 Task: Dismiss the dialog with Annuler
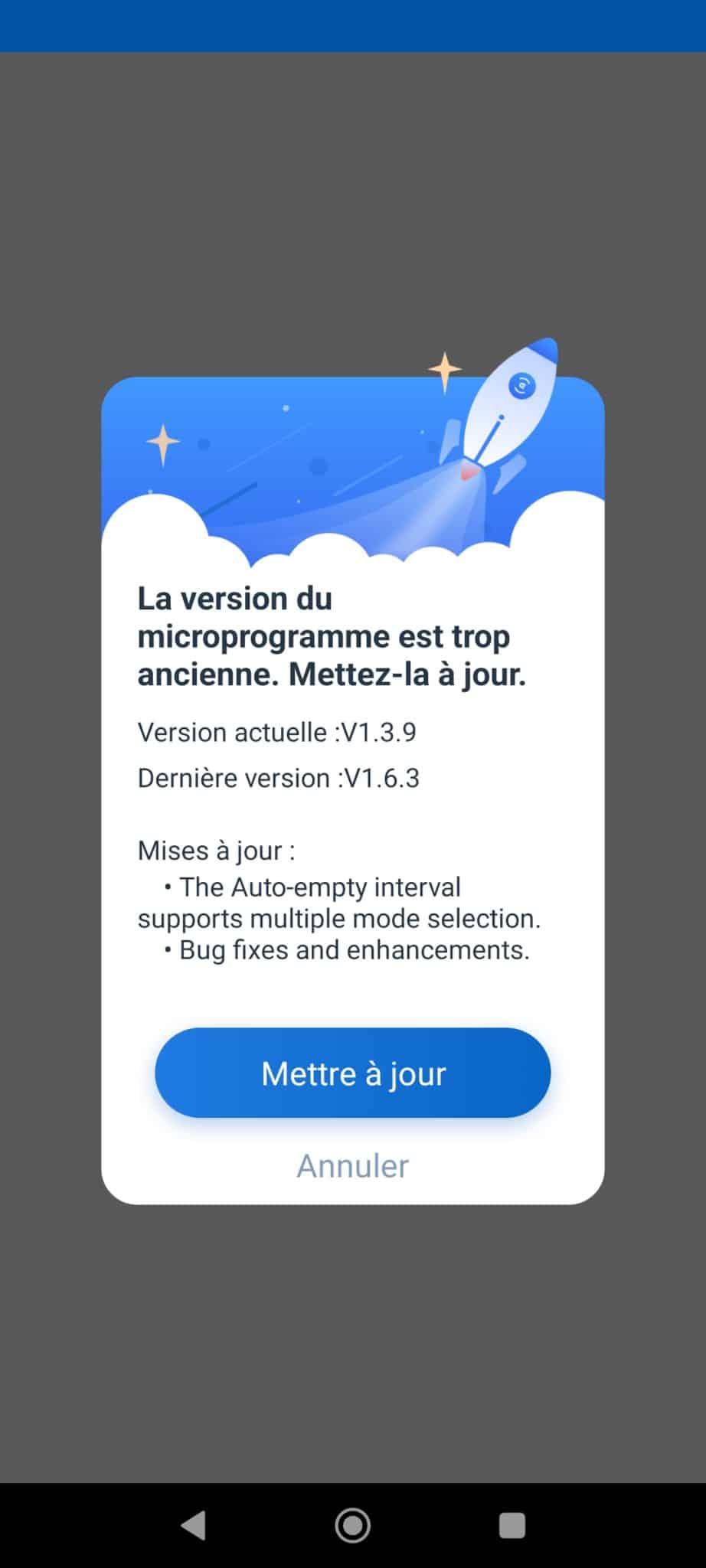[x=353, y=1166]
